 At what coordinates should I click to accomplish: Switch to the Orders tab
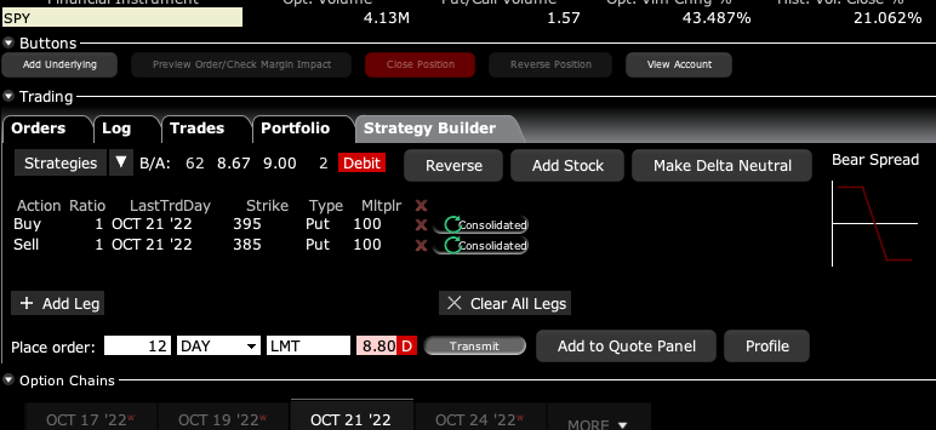pos(38,128)
